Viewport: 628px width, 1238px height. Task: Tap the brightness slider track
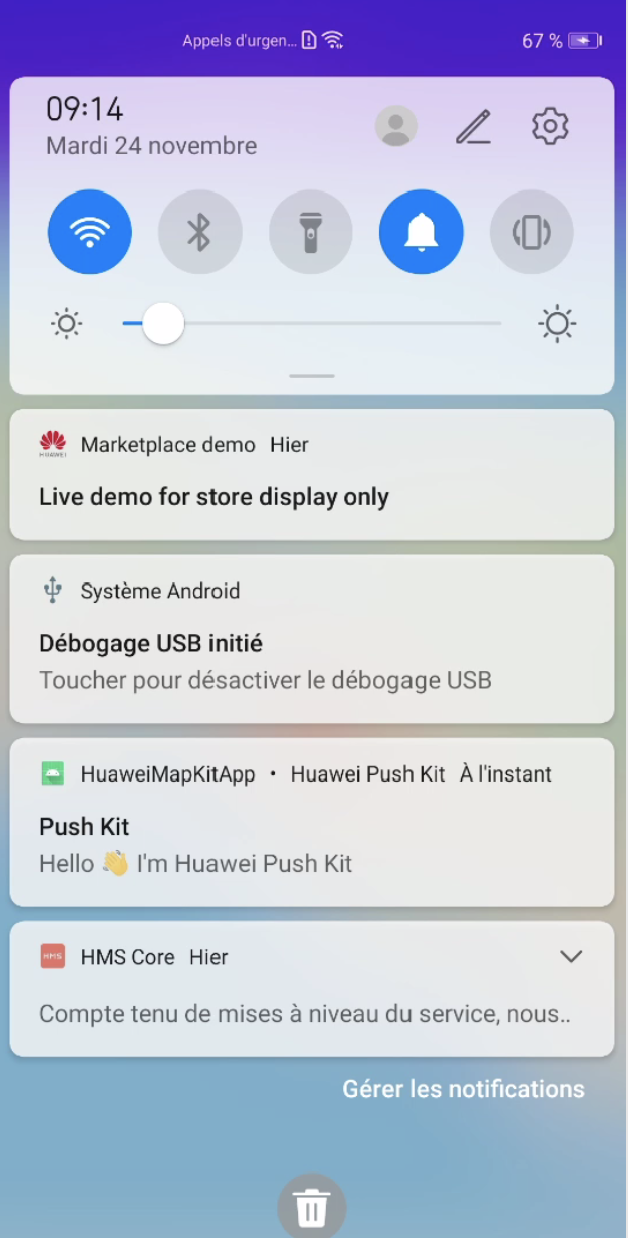(x=312, y=324)
